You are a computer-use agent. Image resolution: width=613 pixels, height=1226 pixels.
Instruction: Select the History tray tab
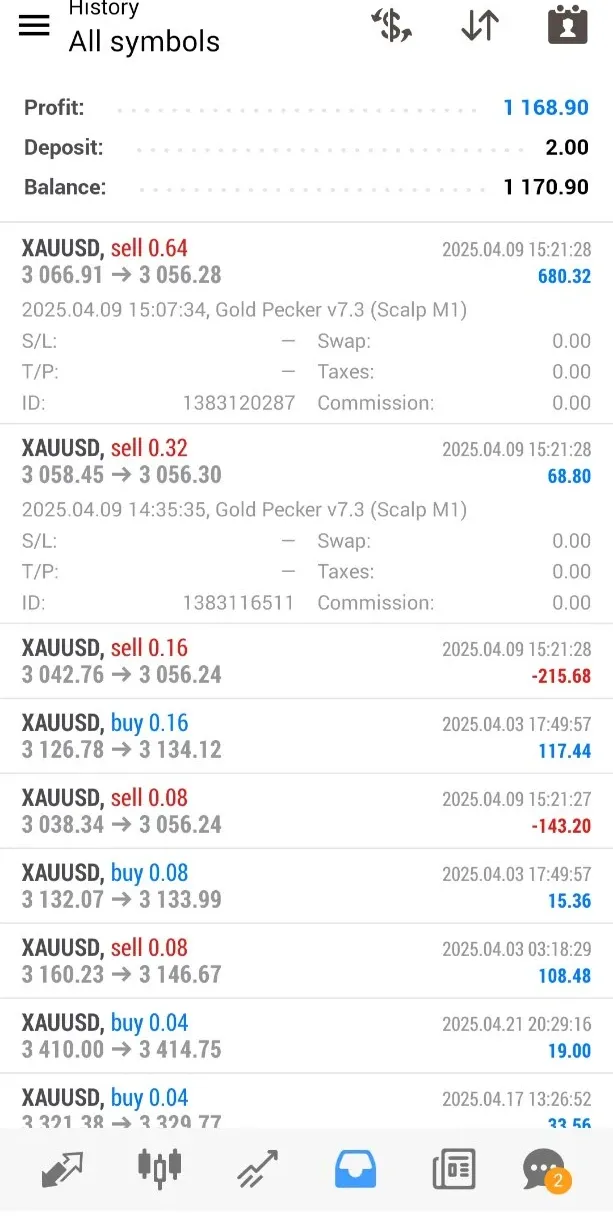(x=355, y=1168)
